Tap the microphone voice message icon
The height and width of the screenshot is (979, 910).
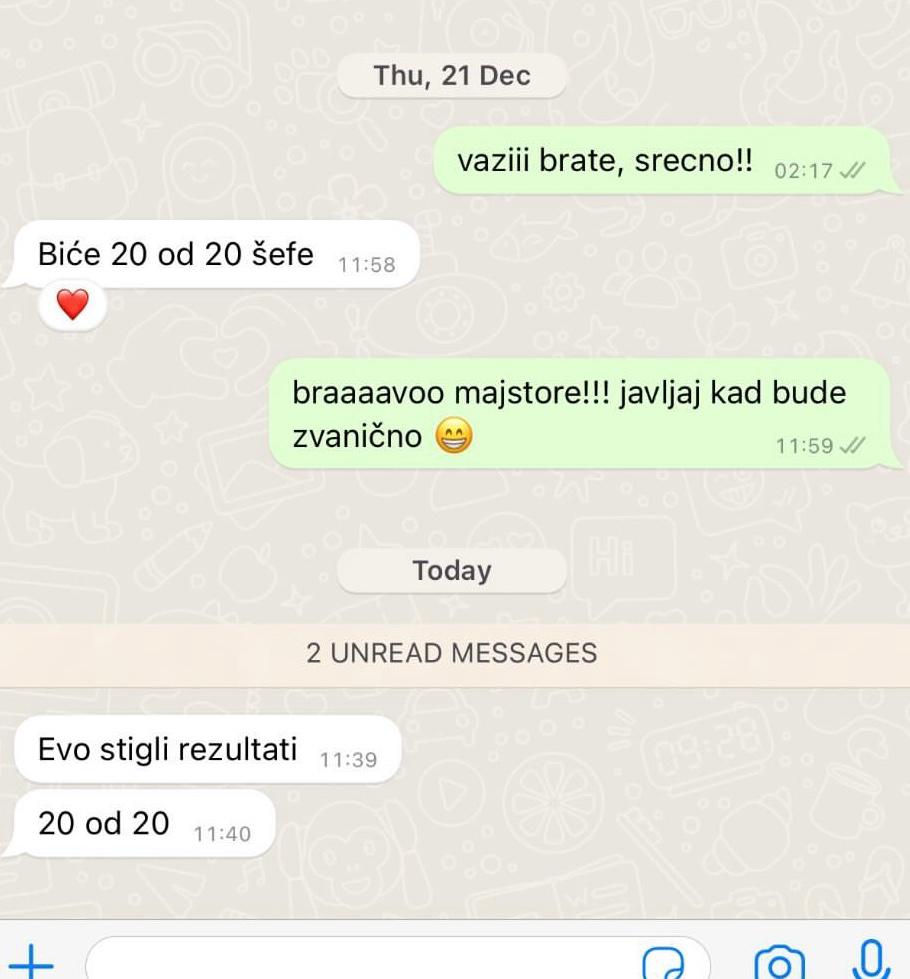click(871, 960)
